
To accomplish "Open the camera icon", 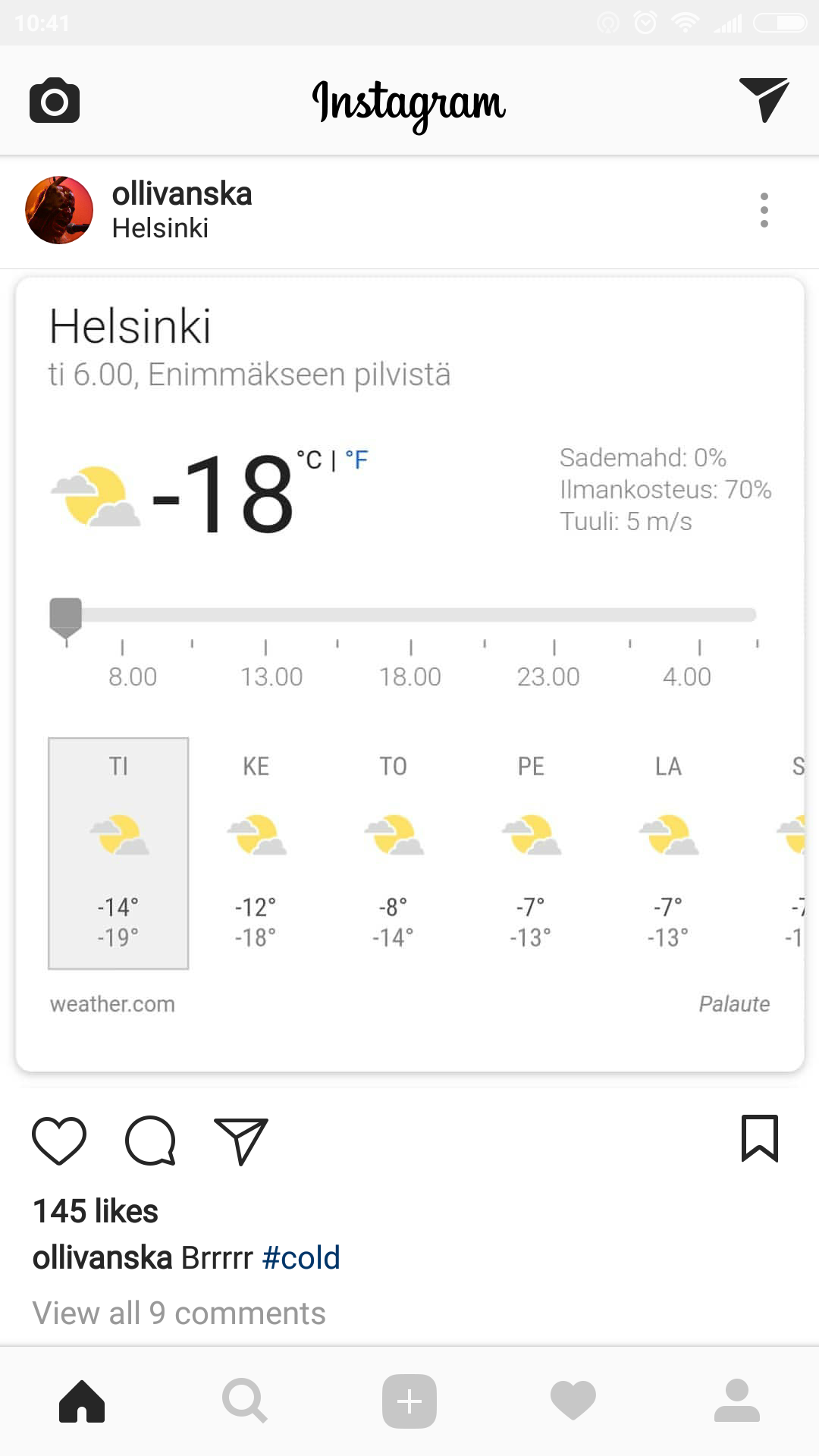I will pos(55,99).
